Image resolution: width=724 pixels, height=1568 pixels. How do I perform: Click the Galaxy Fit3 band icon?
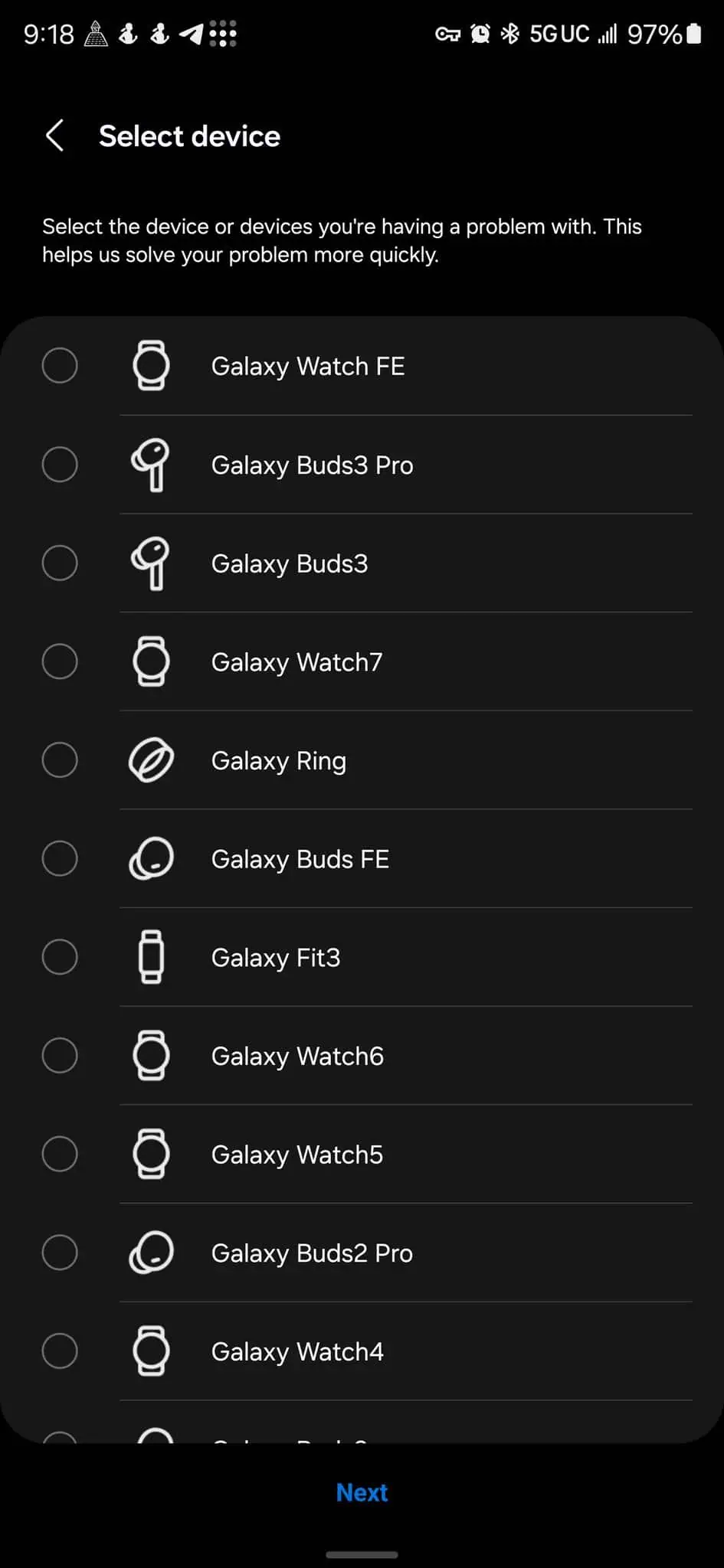[x=151, y=957]
